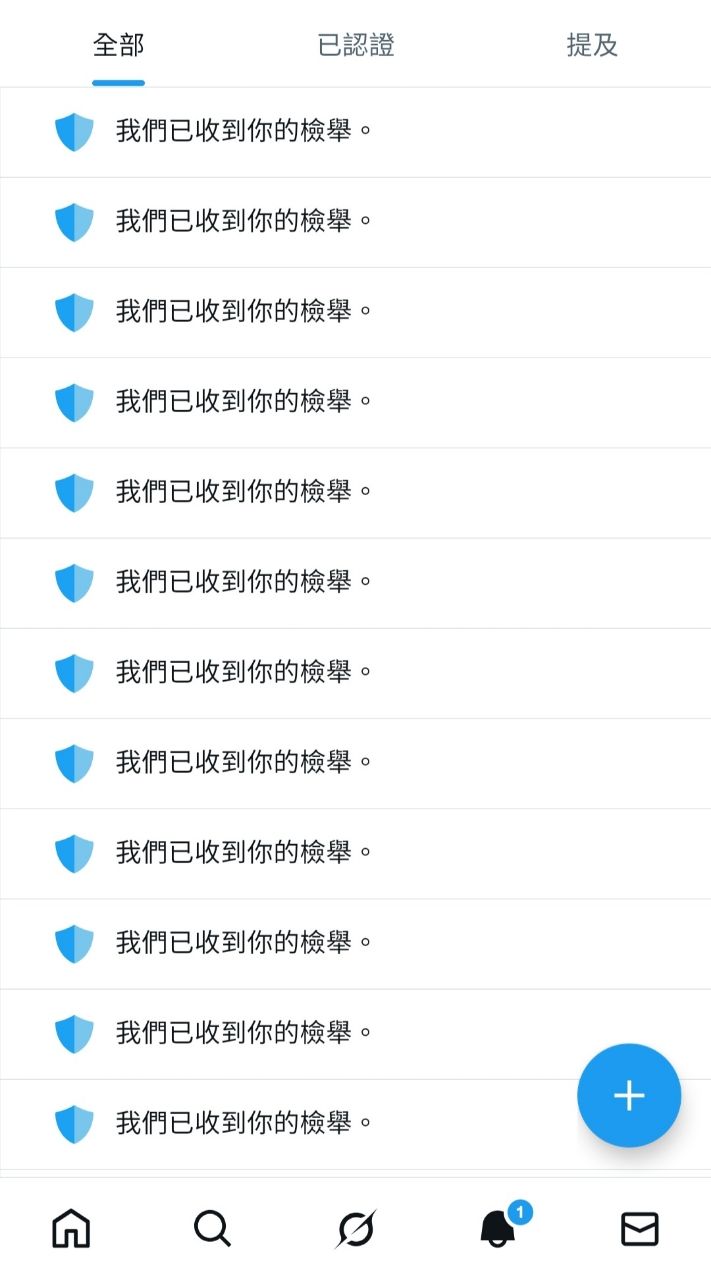711x1280 pixels.
Task: Open the search page
Action: pos(212,1228)
